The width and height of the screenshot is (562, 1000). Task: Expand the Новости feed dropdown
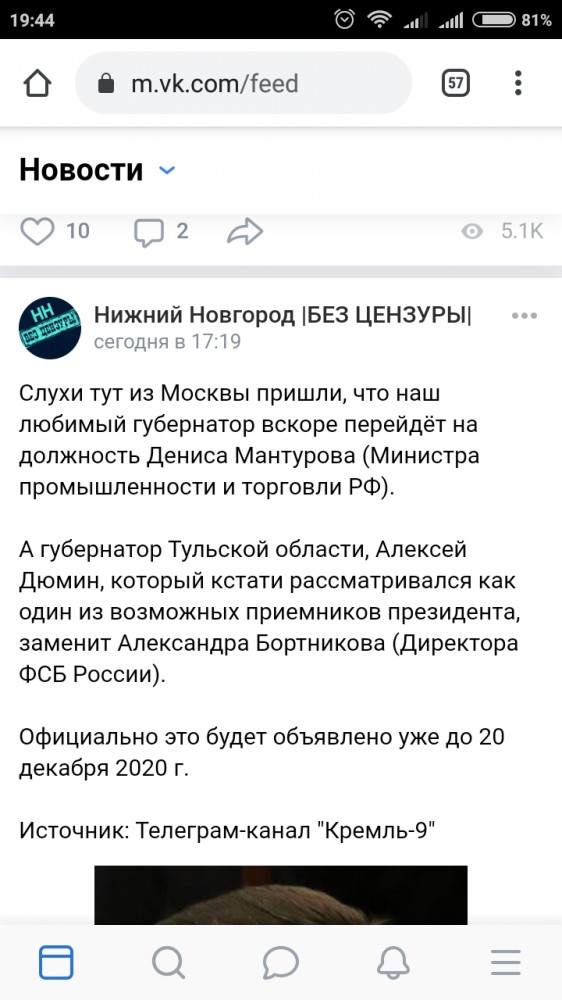pos(166,170)
